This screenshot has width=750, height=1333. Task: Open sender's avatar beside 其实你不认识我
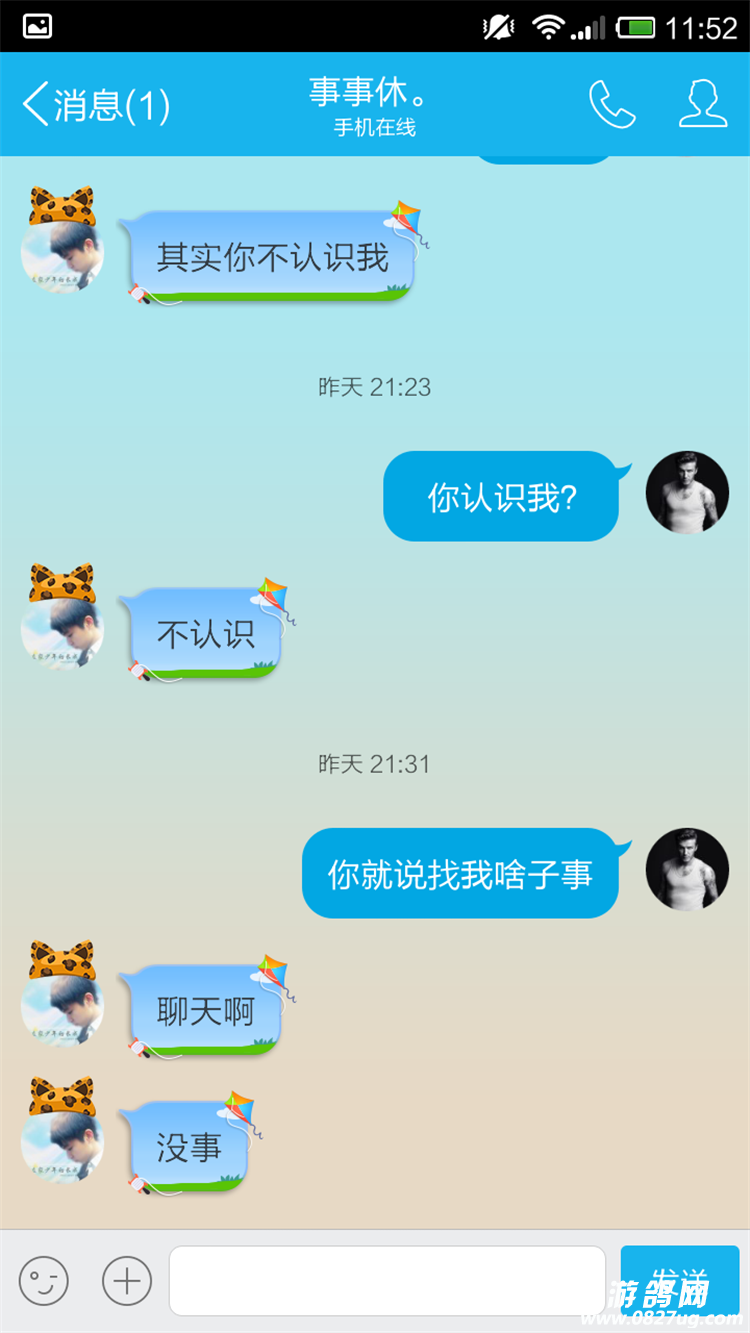[62, 250]
